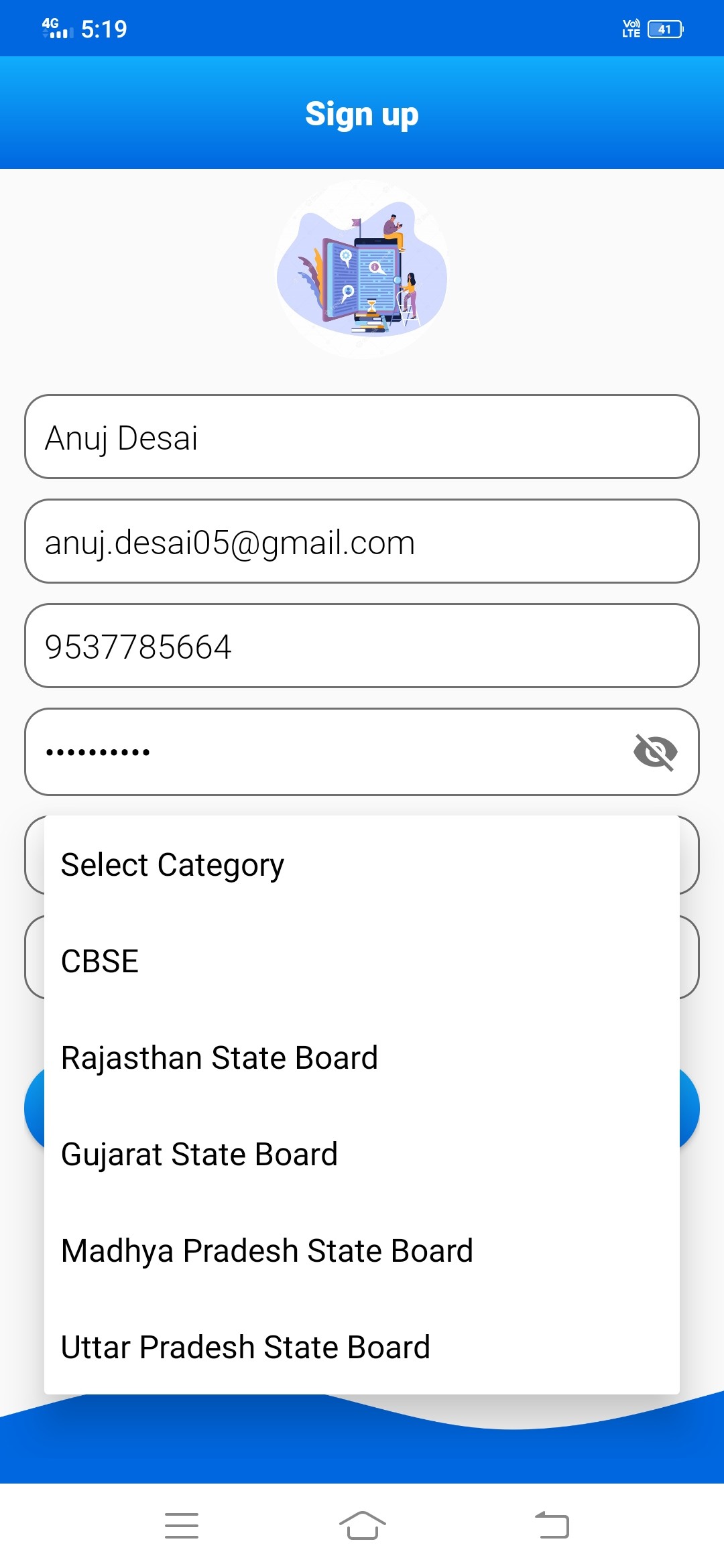Focus the password field

[322, 752]
